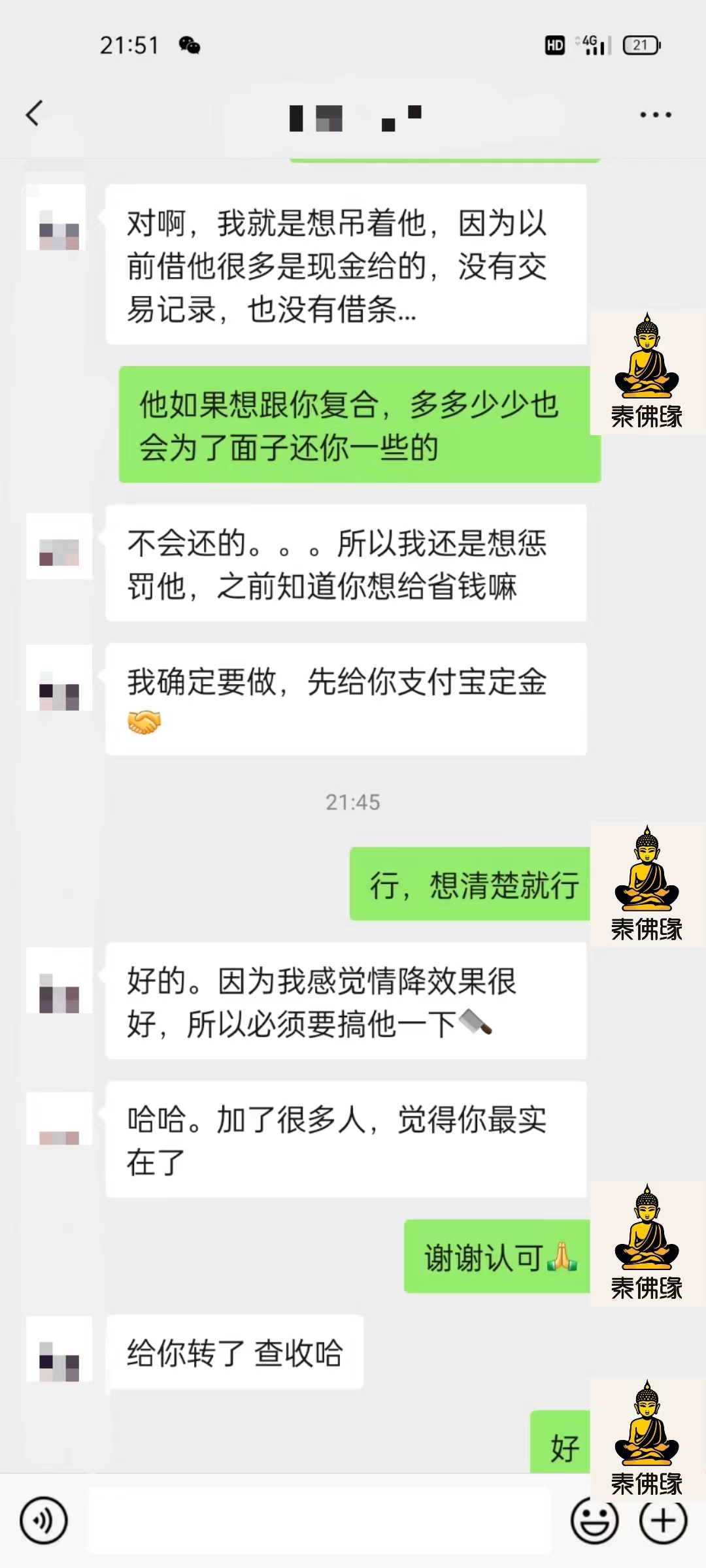706x1568 pixels.
Task: Tap the message text field
Action: pyautogui.click(x=320, y=1520)
